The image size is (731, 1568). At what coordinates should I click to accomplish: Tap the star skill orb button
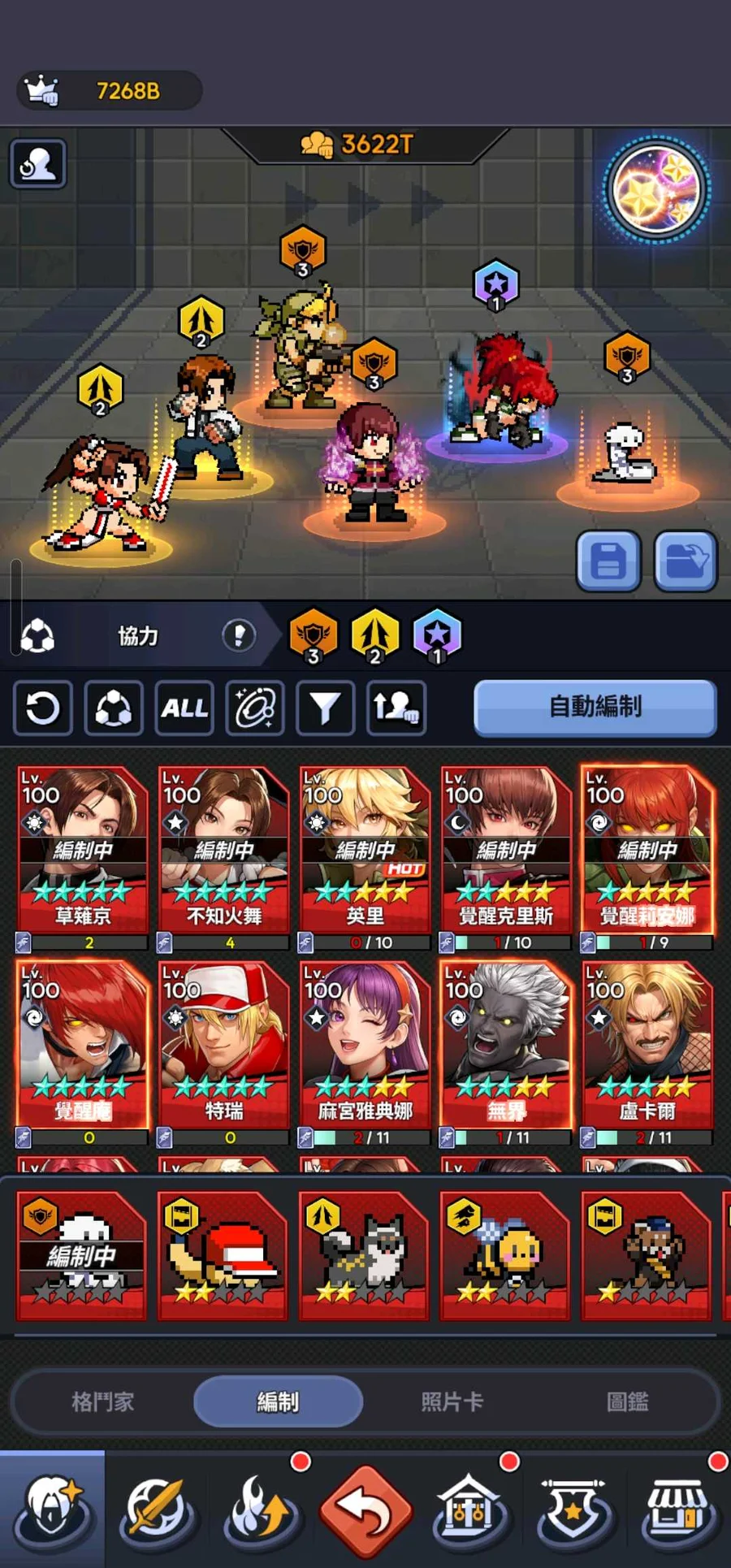(656, 190)
